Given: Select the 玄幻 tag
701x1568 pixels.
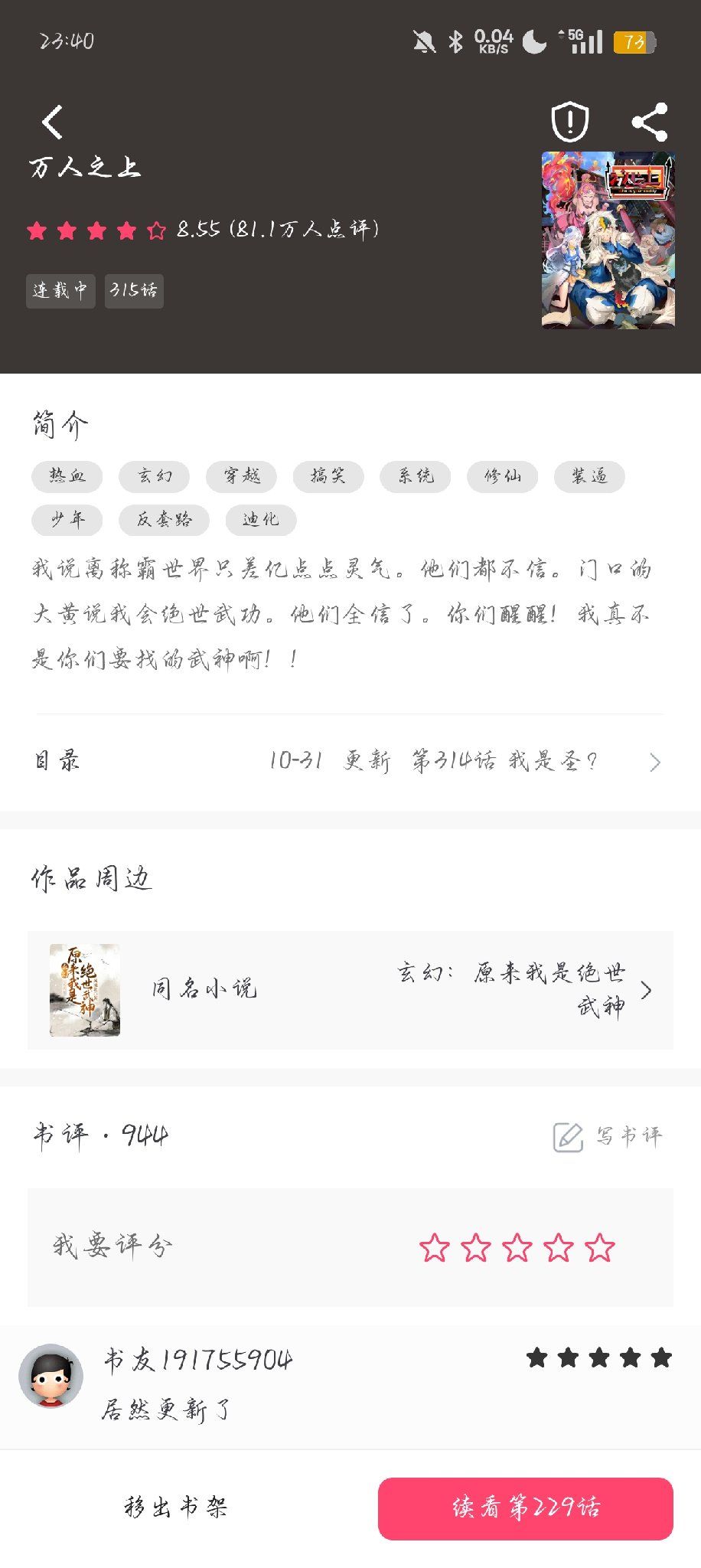Looking at the screenshot, I should pyautogui.click(x=154, y=476).
